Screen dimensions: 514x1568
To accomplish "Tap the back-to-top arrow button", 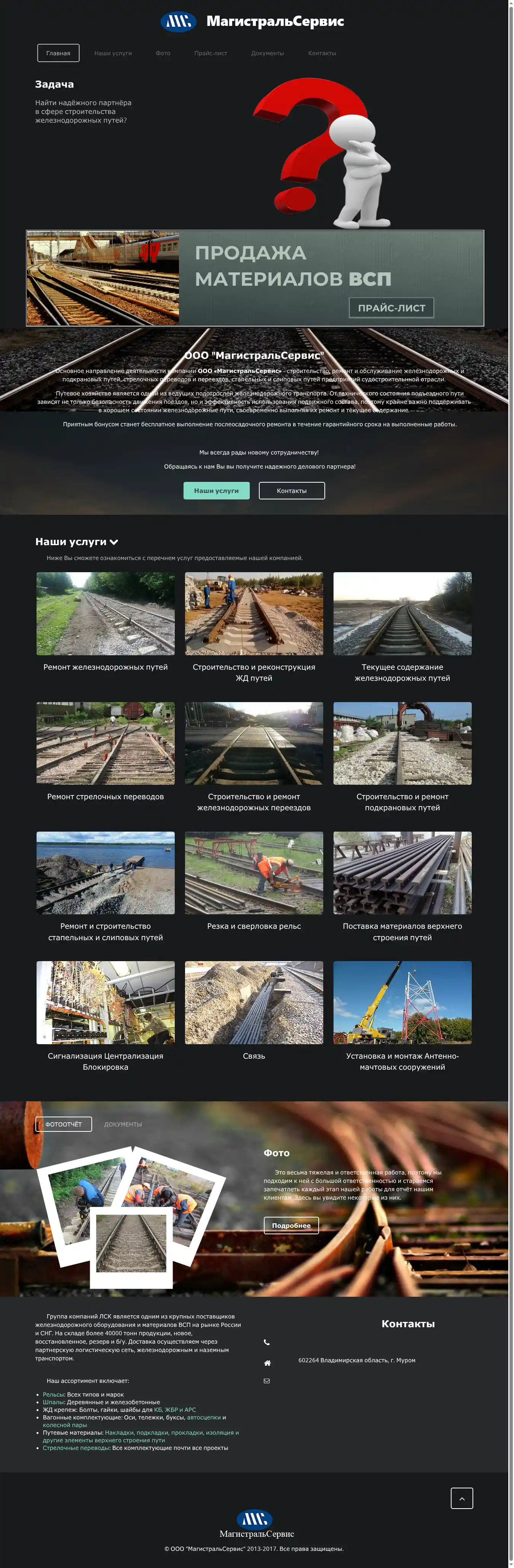I will [x=461, y=1499].
